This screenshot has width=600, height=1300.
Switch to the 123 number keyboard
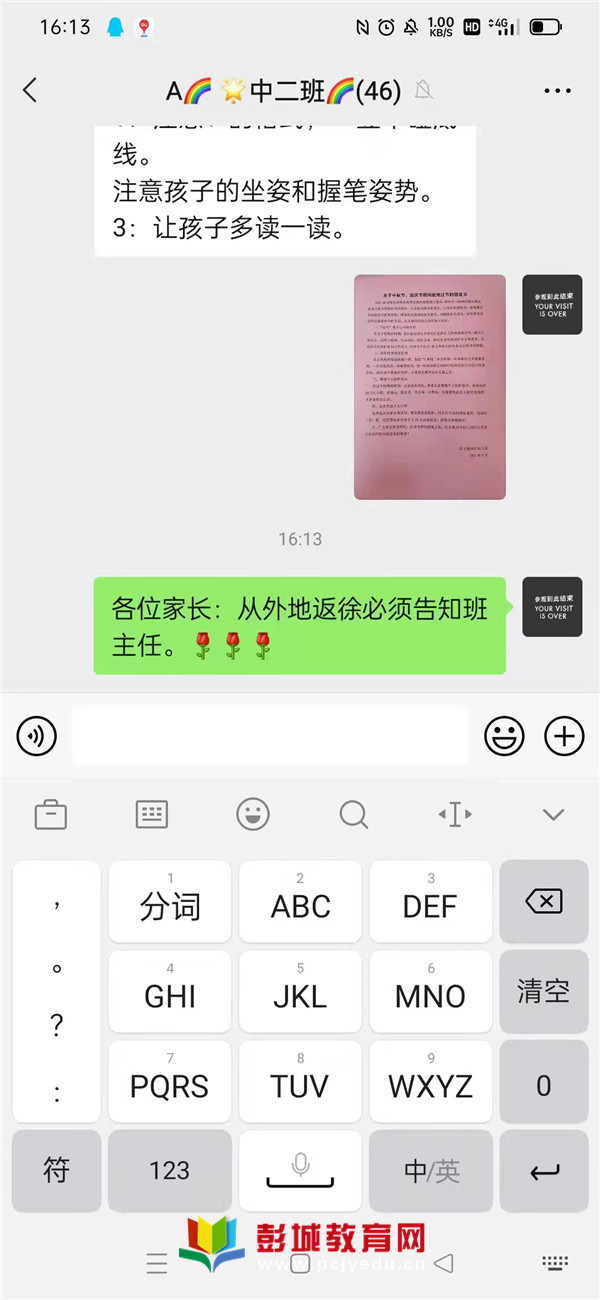pos(169,1170)
